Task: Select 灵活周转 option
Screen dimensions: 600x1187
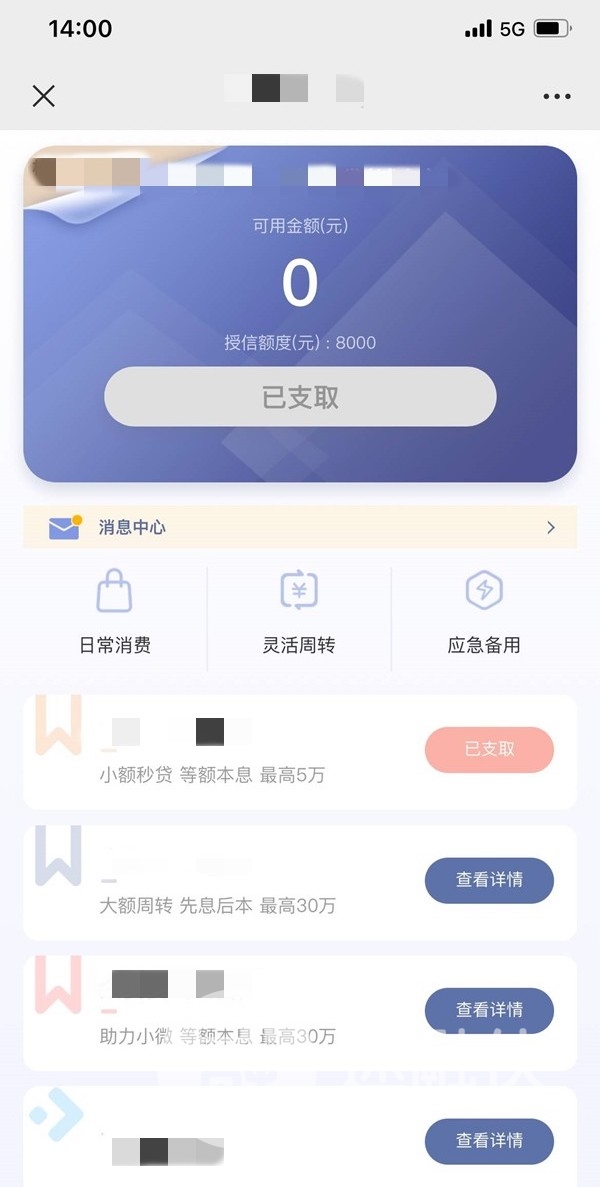Action: tap(299, 614)
